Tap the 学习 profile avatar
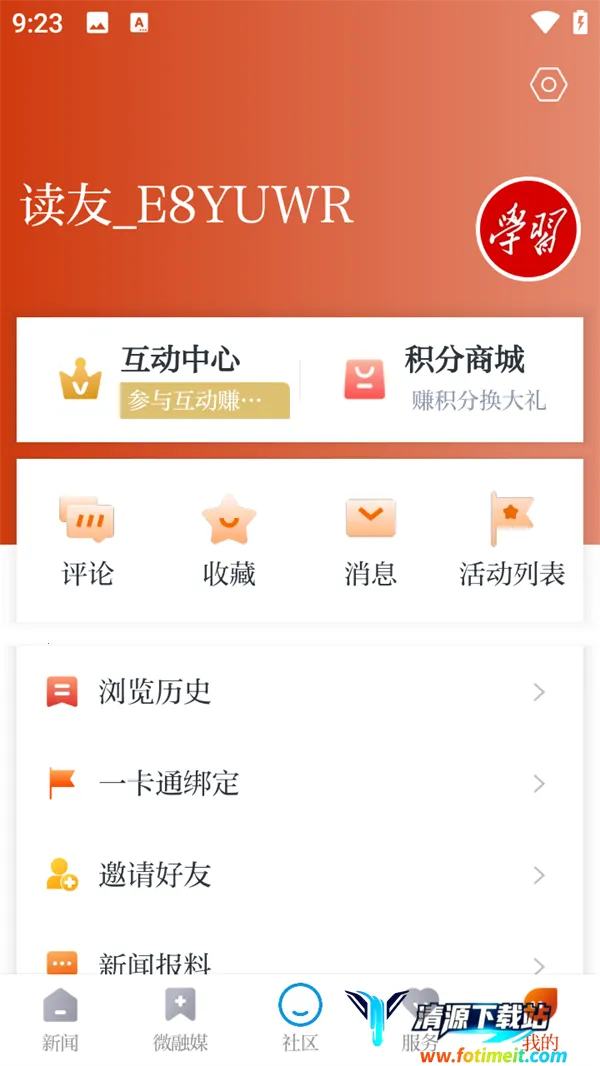This screenshot has width=600, height=1066. click(528, 229)
